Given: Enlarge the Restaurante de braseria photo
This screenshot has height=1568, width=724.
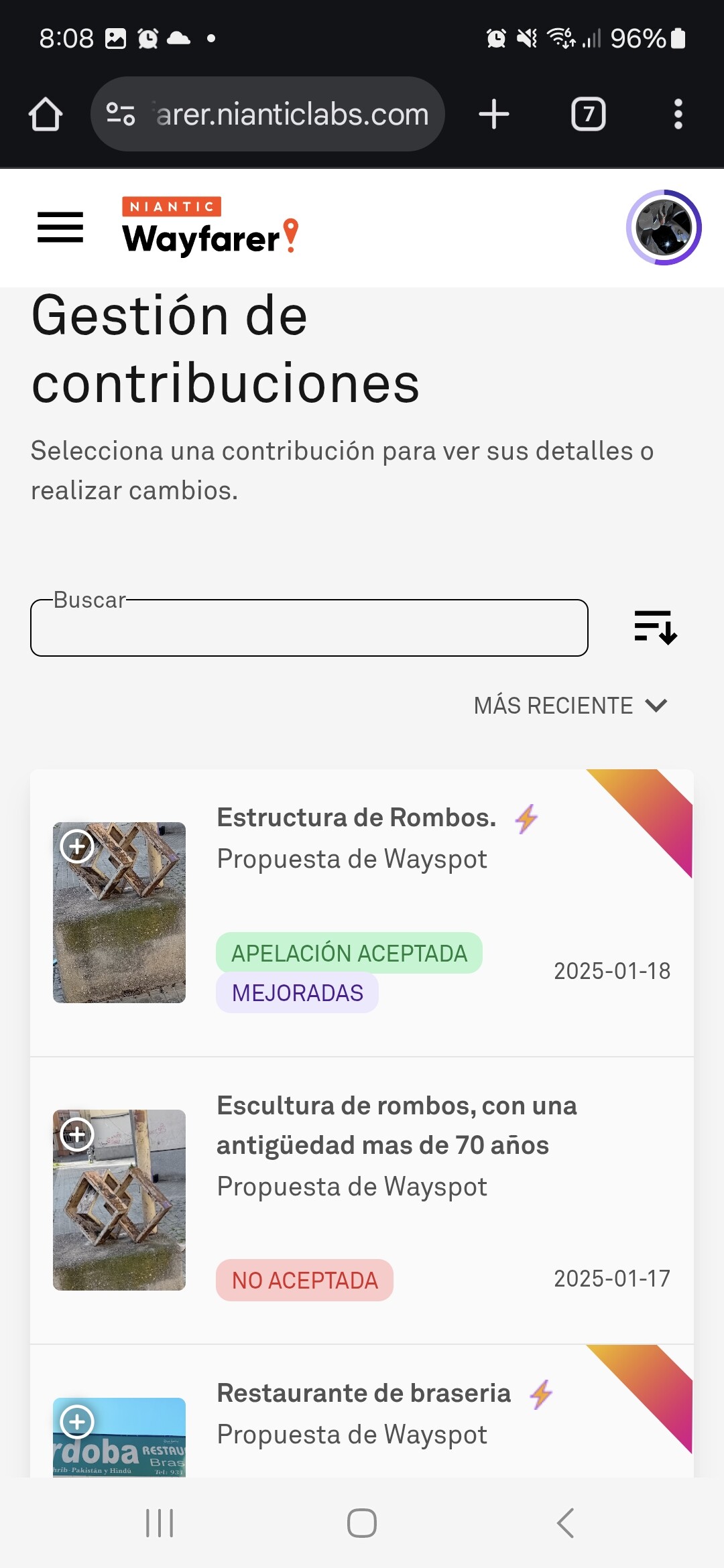Looking at the screenshot, I should tap(77, 1421).
